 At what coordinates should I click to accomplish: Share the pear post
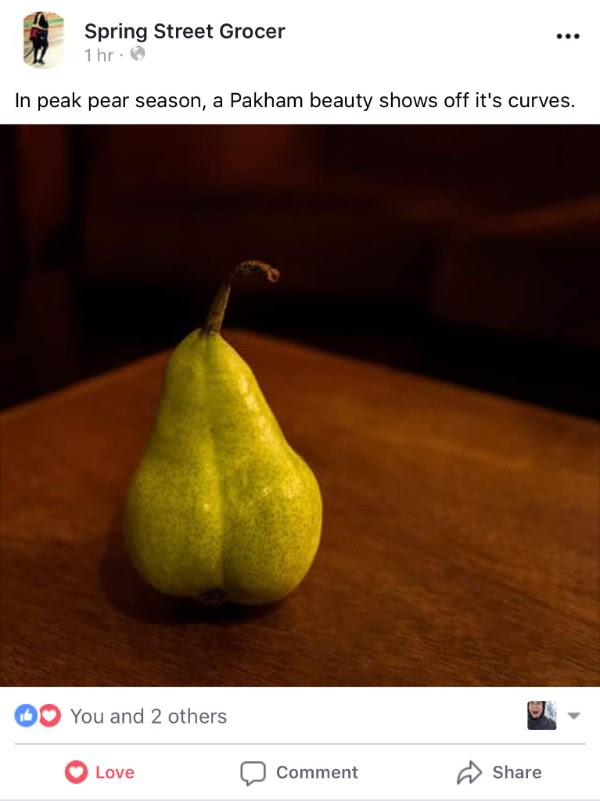[499, 772]
